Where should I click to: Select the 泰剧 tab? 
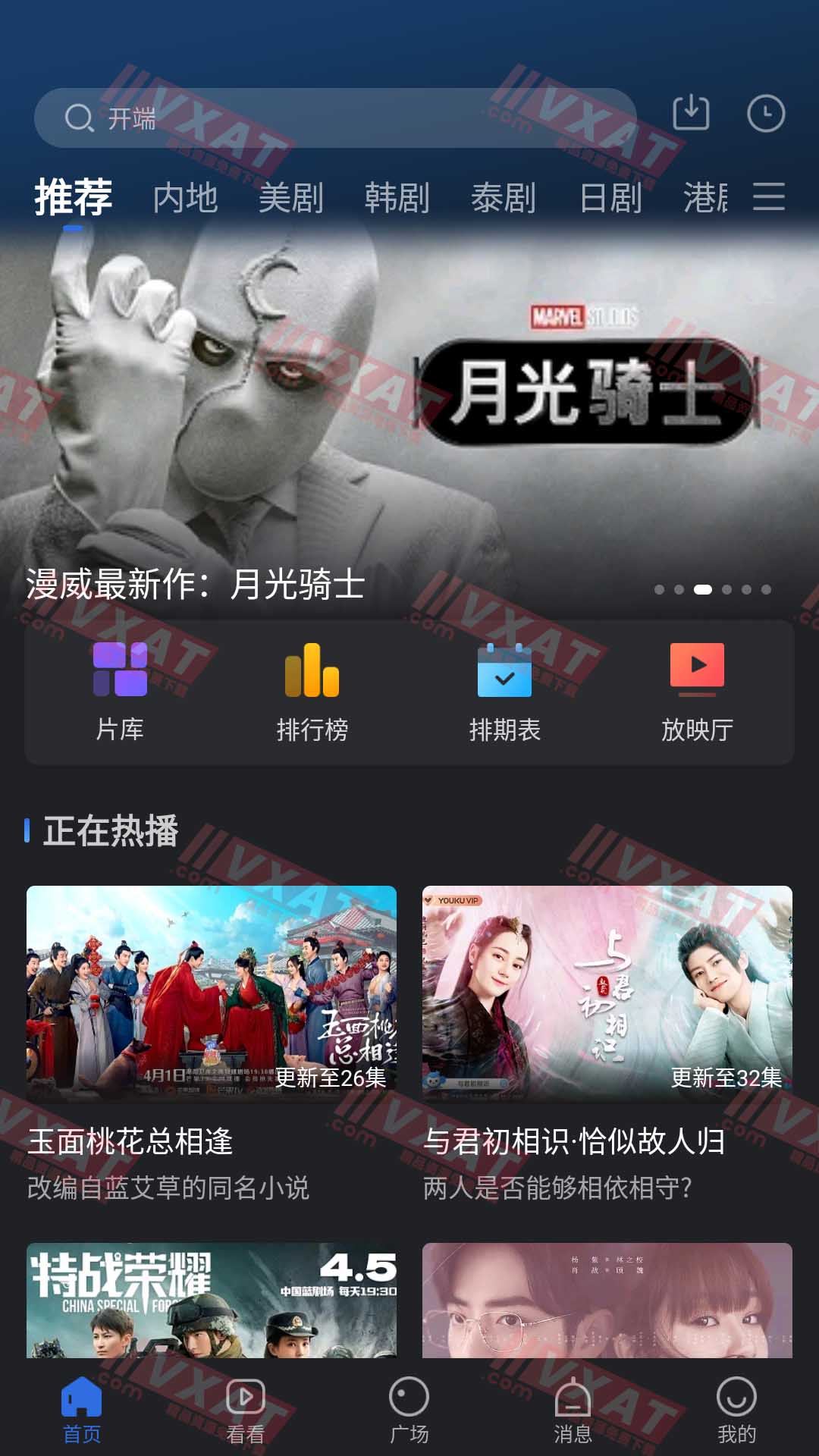click(x=504, y=198)
